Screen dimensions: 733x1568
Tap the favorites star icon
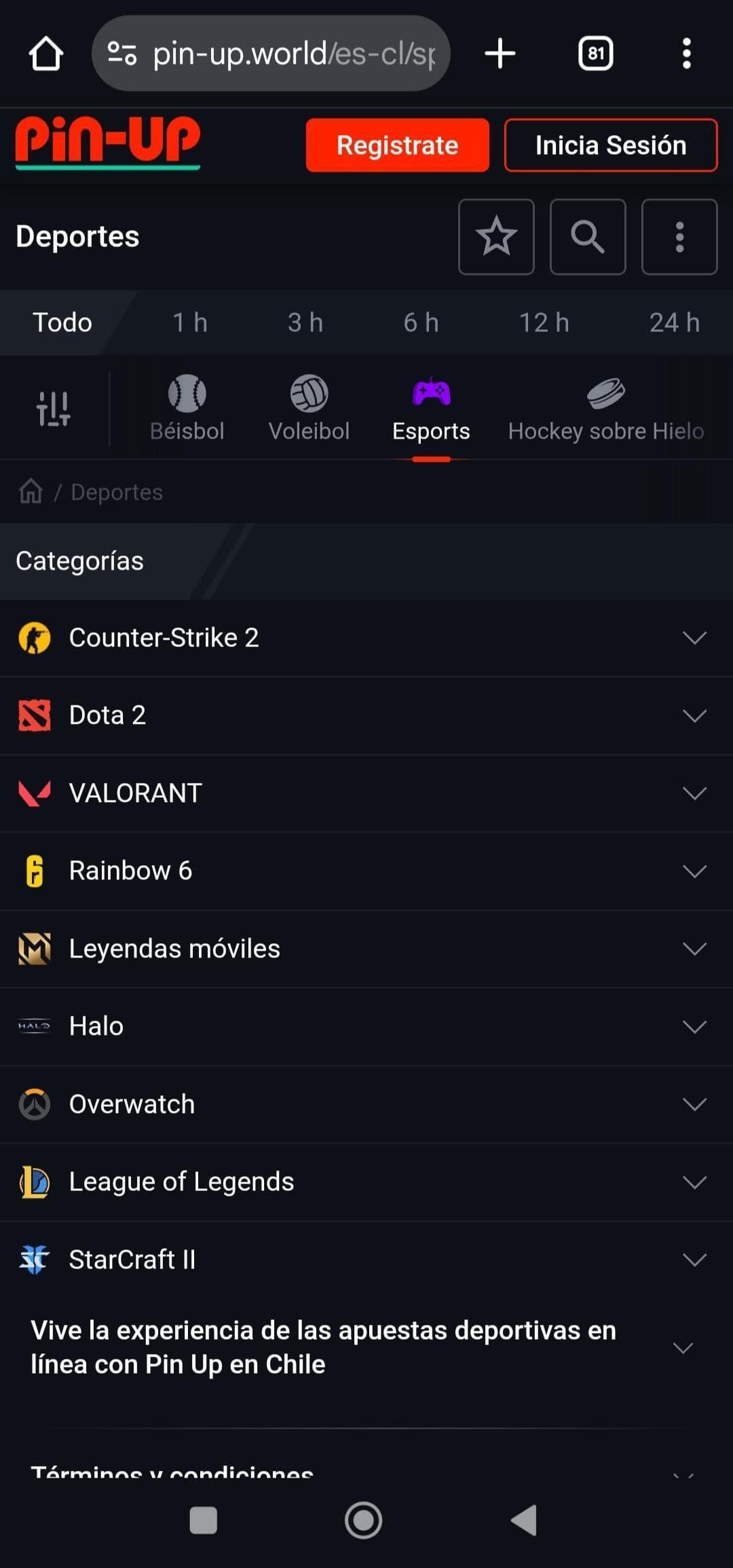coord(496,238)
